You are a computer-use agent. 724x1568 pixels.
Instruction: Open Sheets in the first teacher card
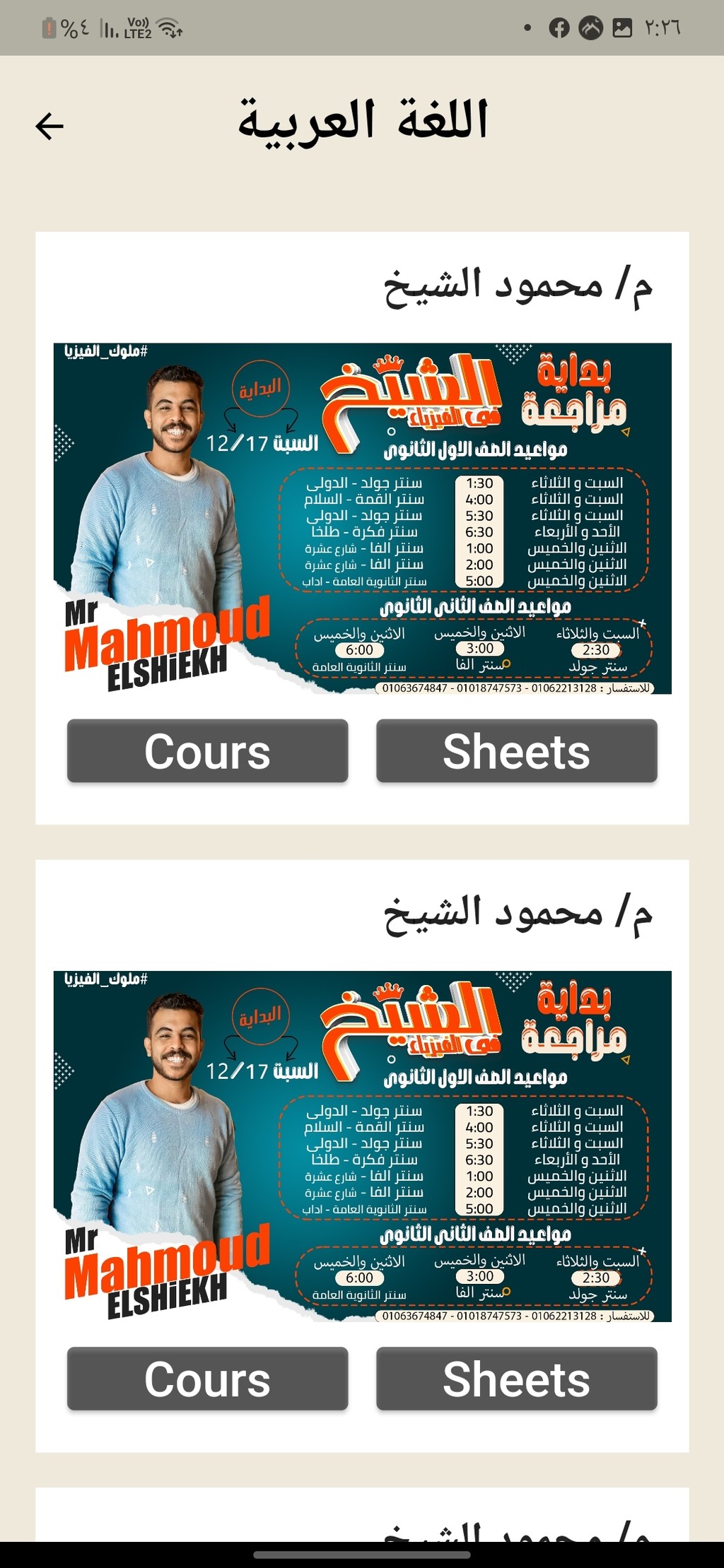pyautogui.click(x=516, y=750)
